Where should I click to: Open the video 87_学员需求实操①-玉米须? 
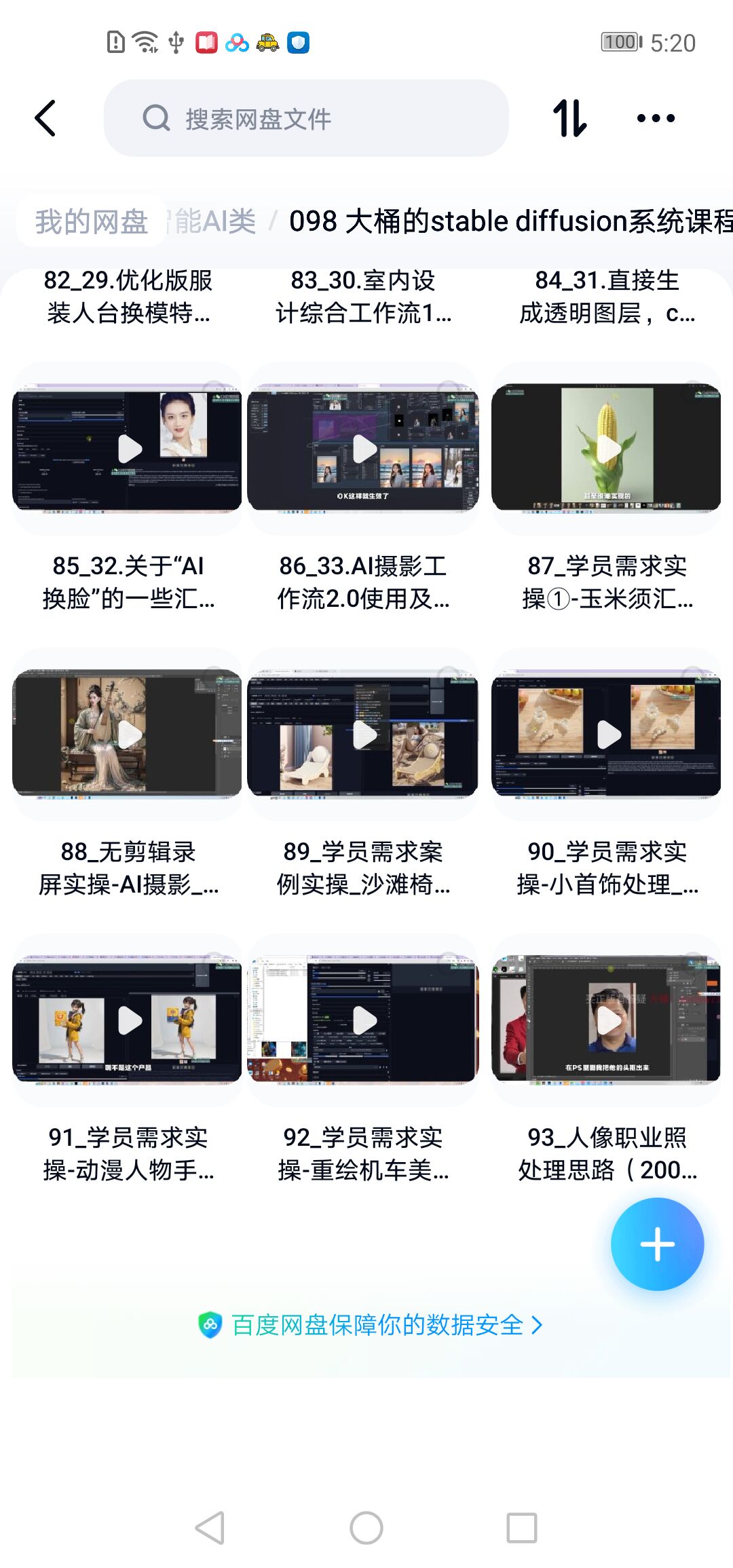click(606, 449)
